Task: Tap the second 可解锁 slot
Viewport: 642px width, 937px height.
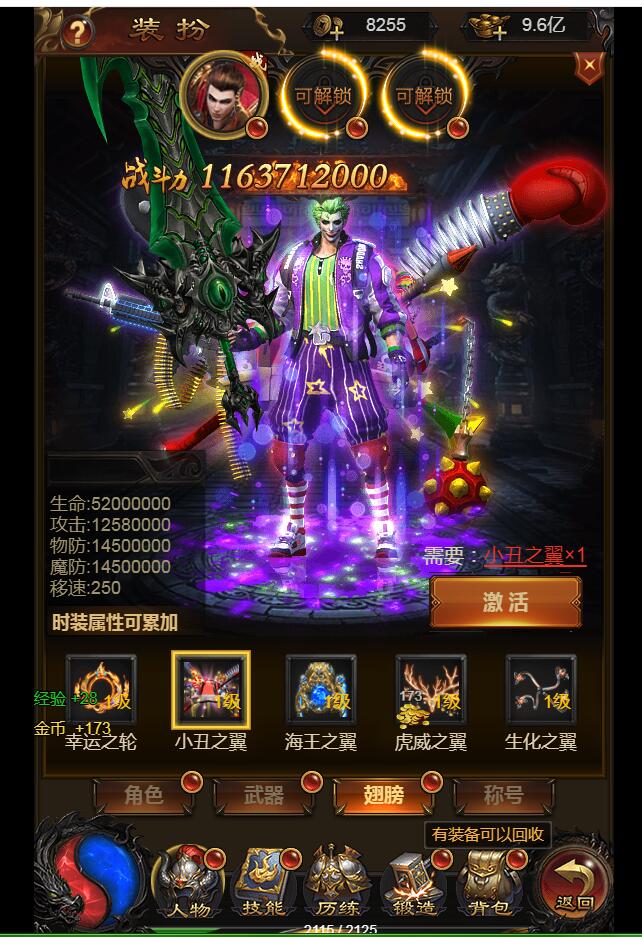Action: [425, 96]
